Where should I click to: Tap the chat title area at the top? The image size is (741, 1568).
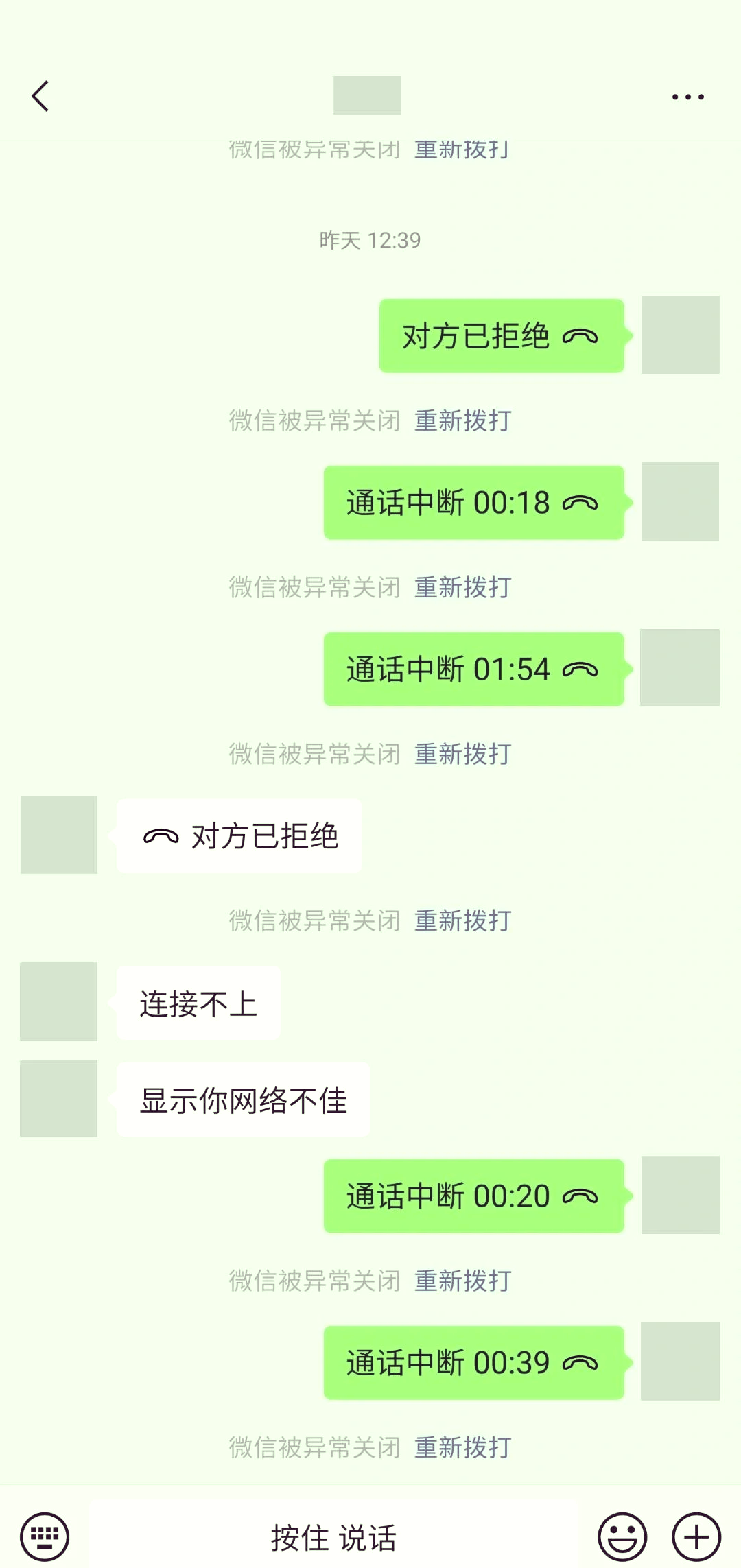(x=366, y=95)
